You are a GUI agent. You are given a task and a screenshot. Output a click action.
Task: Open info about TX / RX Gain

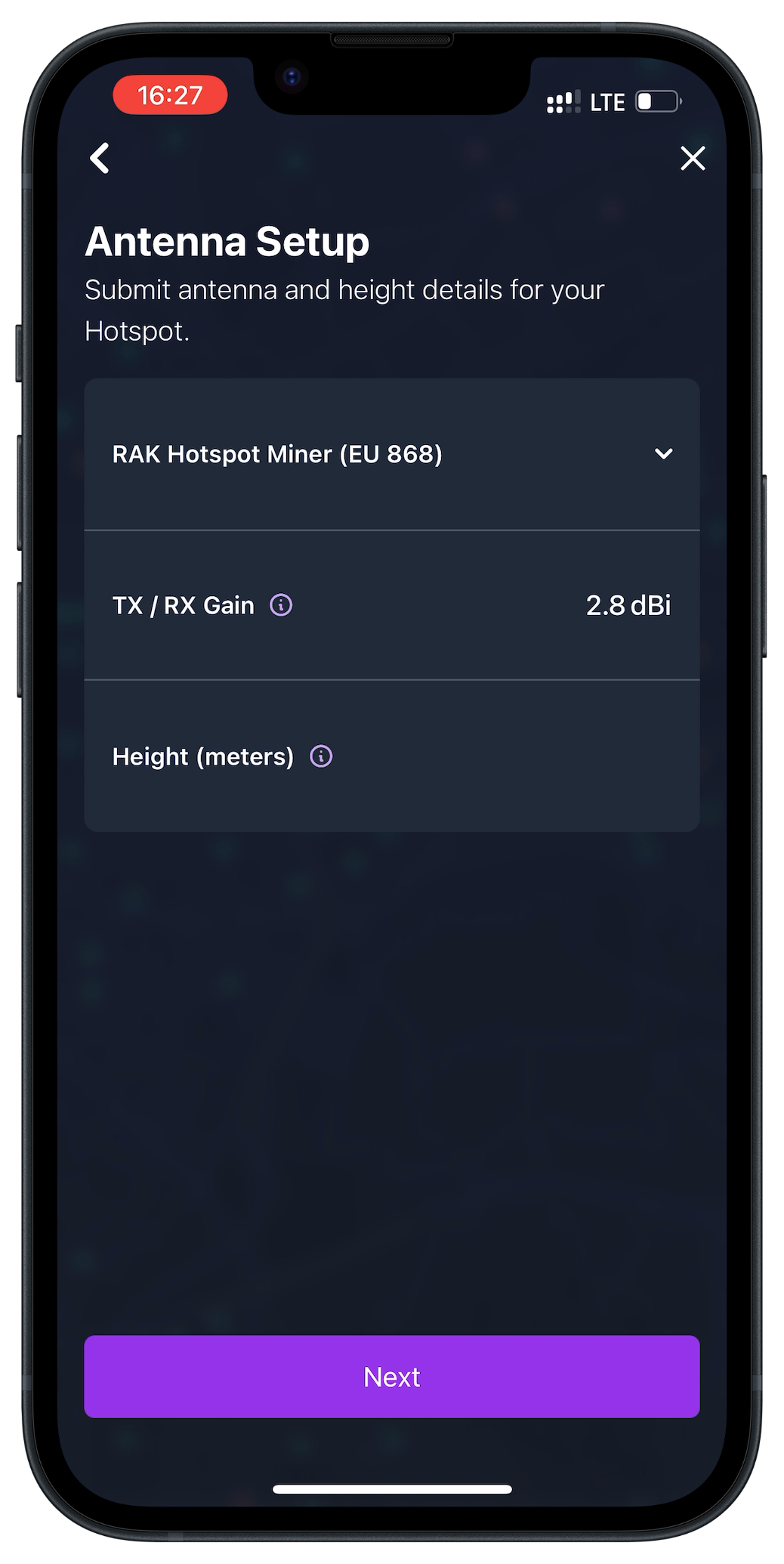(x=281, y=605)
